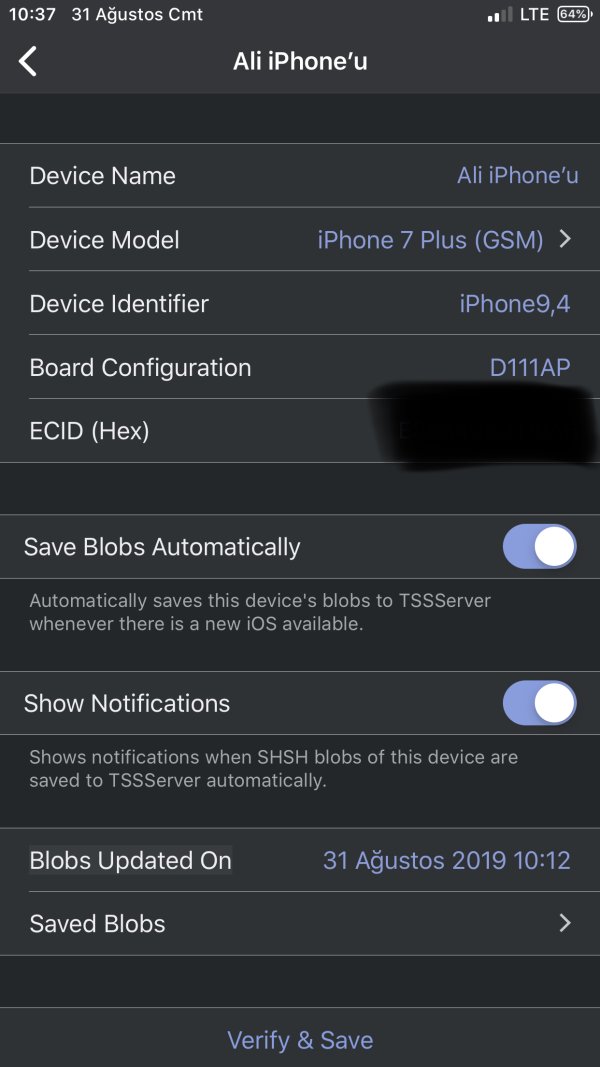Edit the Device Name field

516,176
